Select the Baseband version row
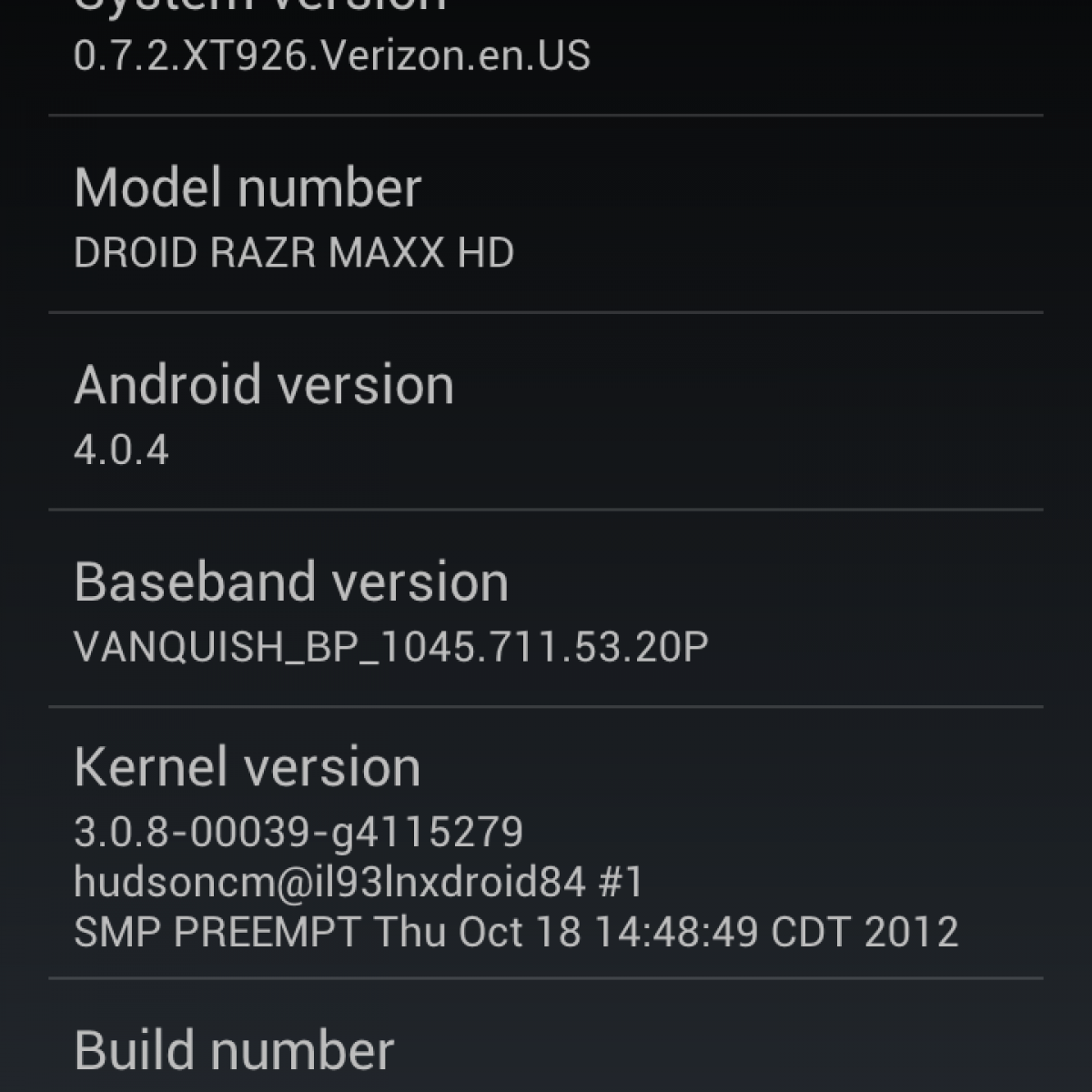 [x=546, y=609]
